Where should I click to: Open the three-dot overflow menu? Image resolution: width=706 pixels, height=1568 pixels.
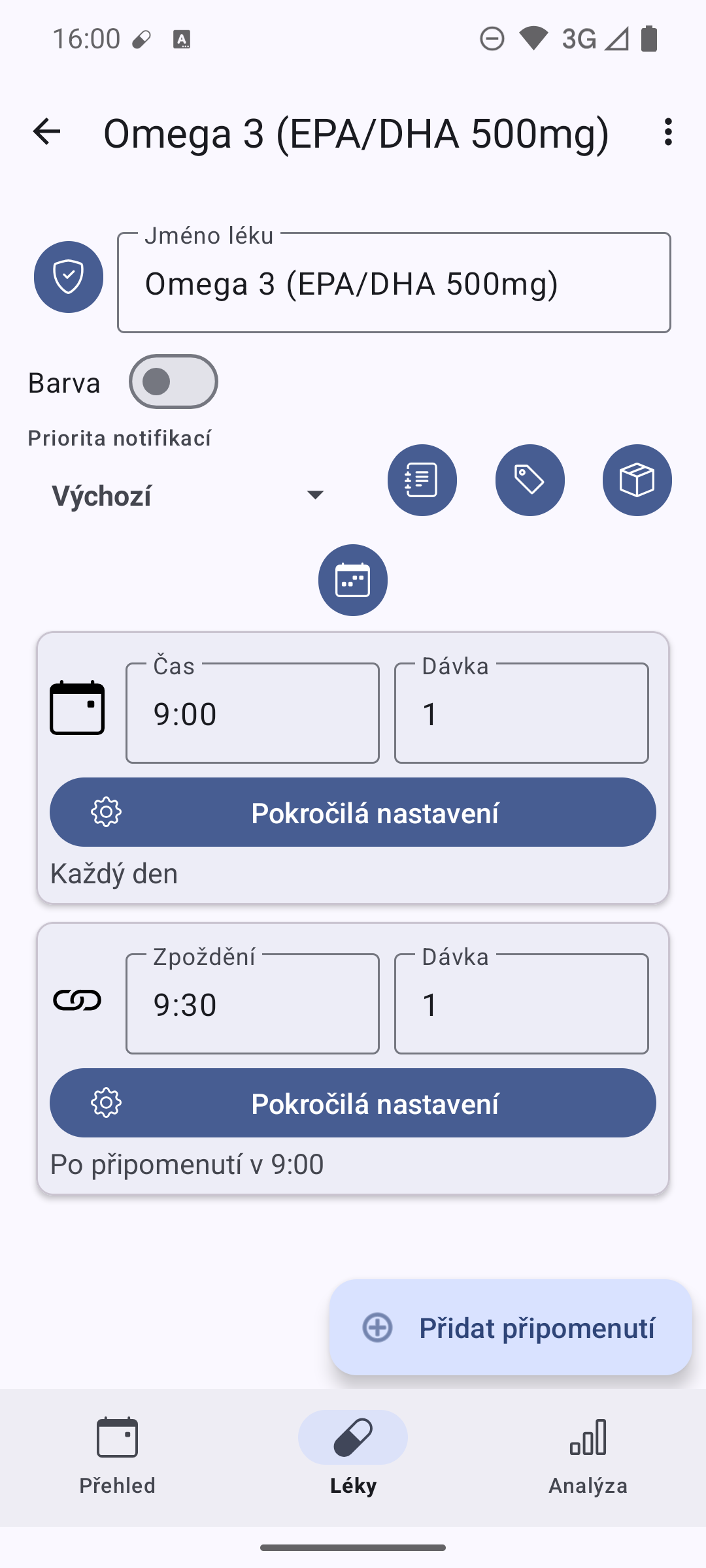tap(667, 132)
